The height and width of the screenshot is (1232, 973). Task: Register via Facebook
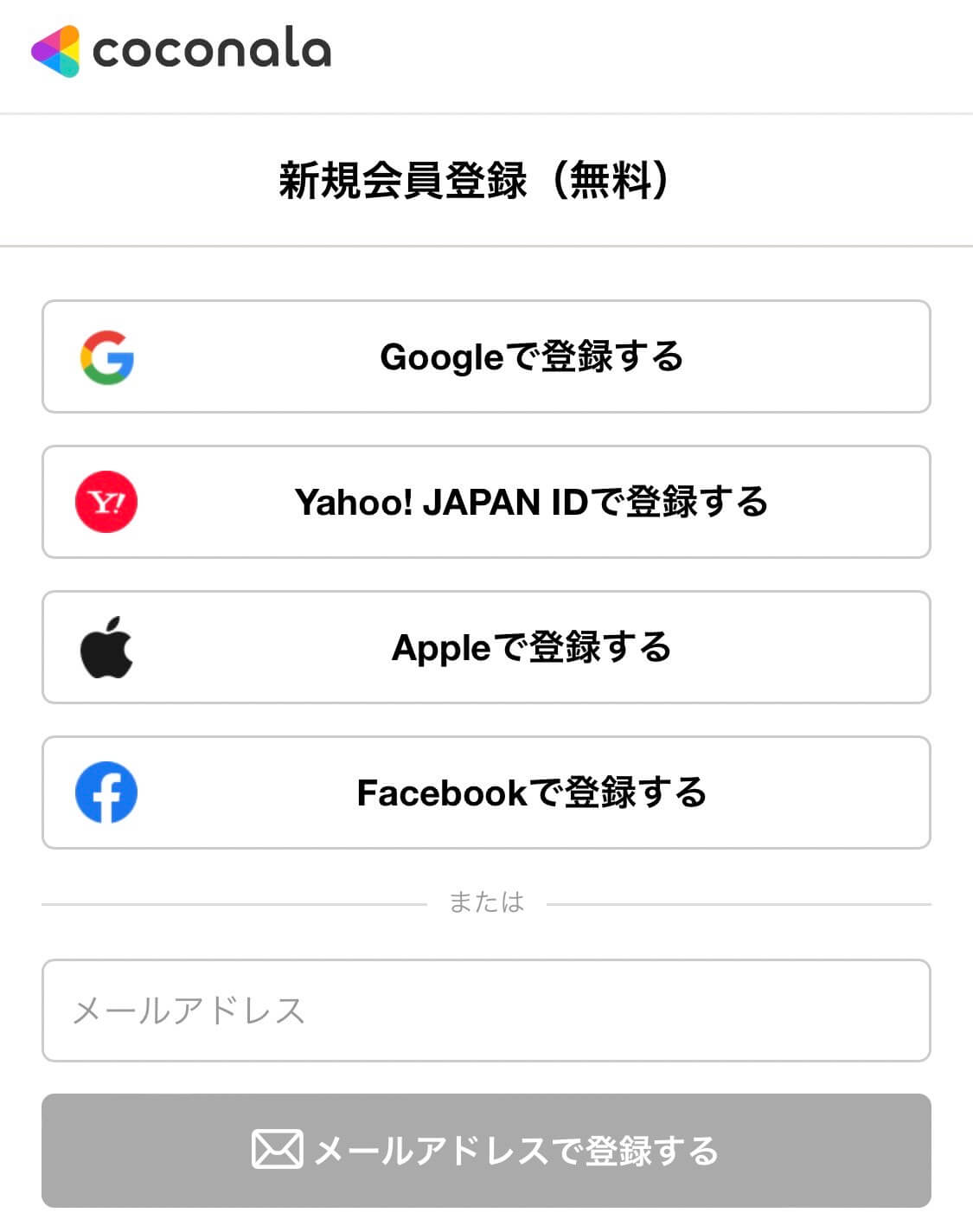pyautogui.click(x=486, y=792)
